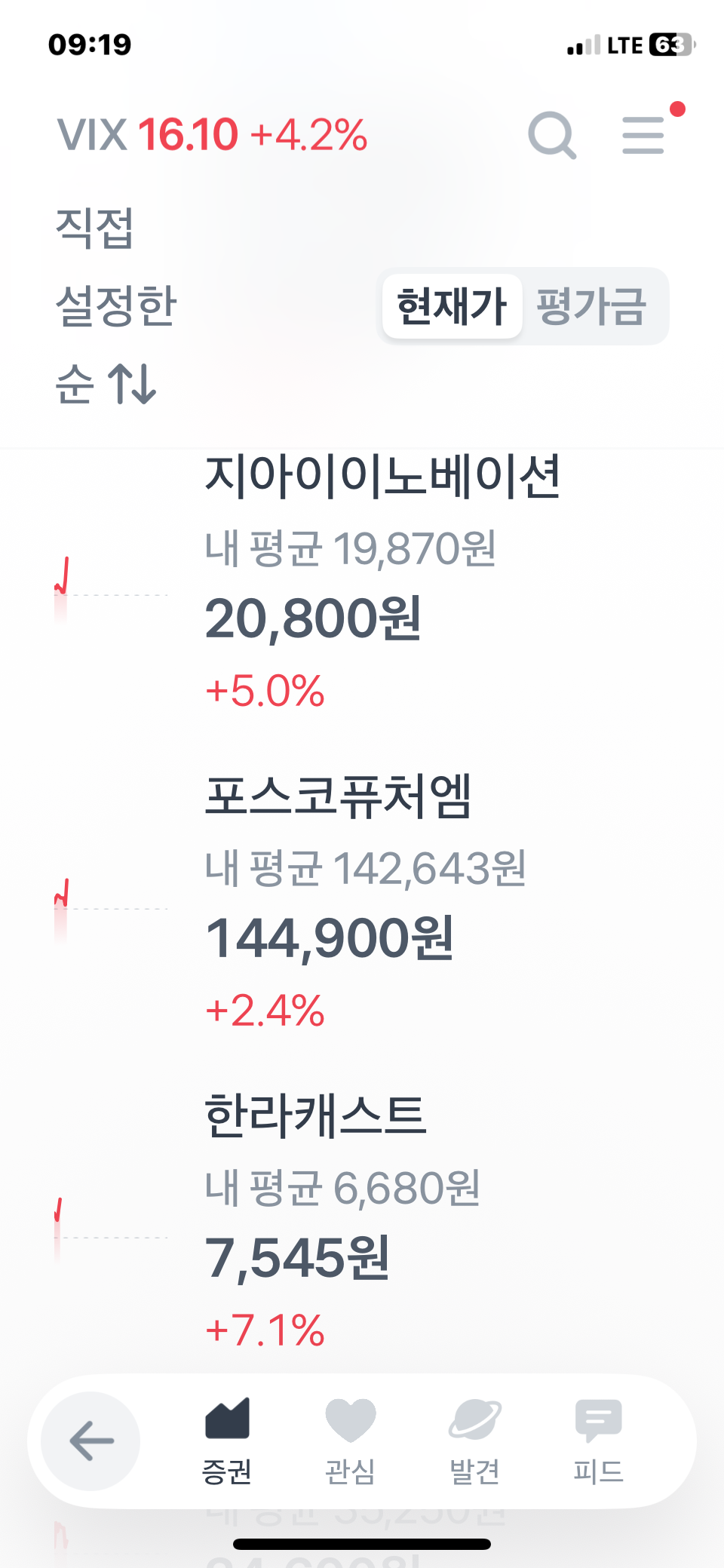
Task: Switch to the 평가금 segment
Action: click(x=591, y=306)
